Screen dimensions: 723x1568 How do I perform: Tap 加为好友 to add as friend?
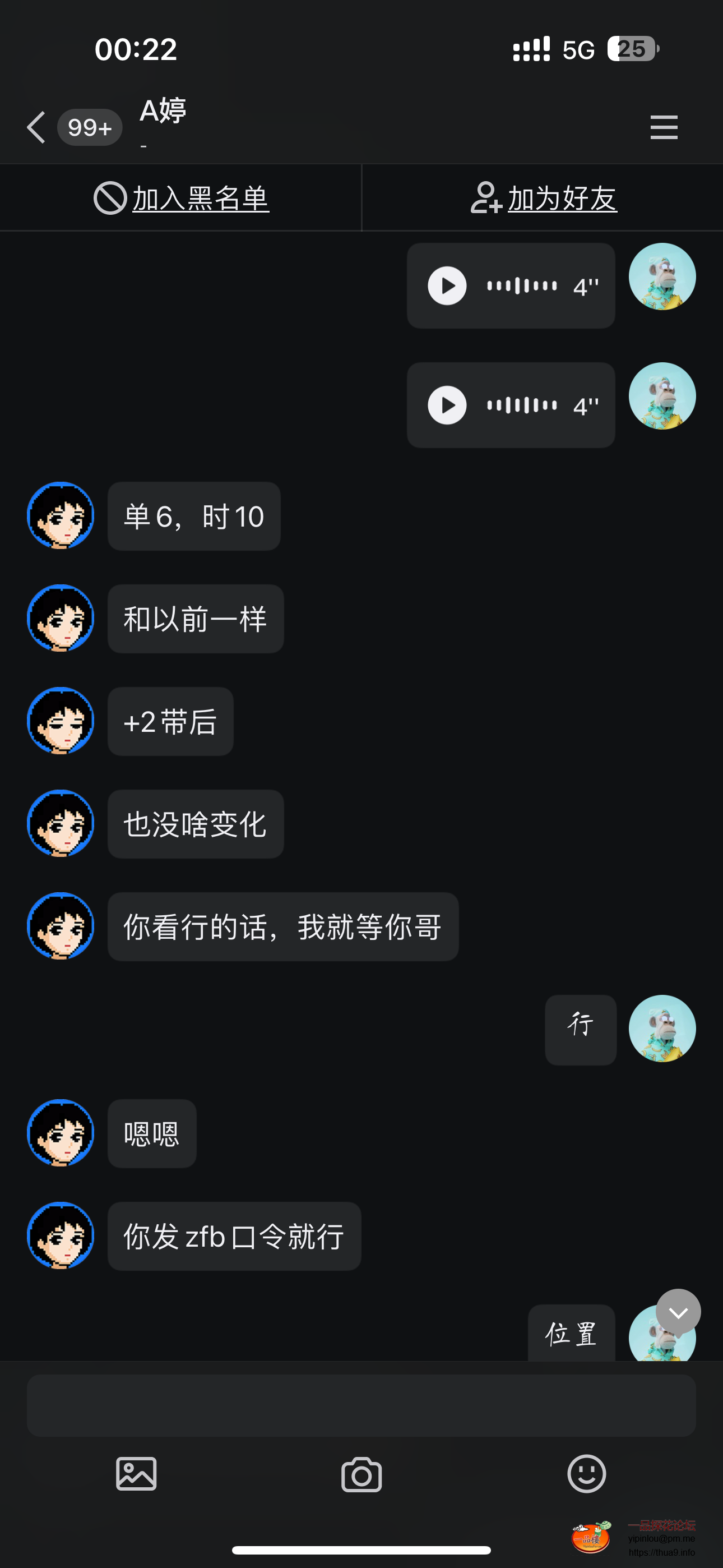(x=562, y=198)
